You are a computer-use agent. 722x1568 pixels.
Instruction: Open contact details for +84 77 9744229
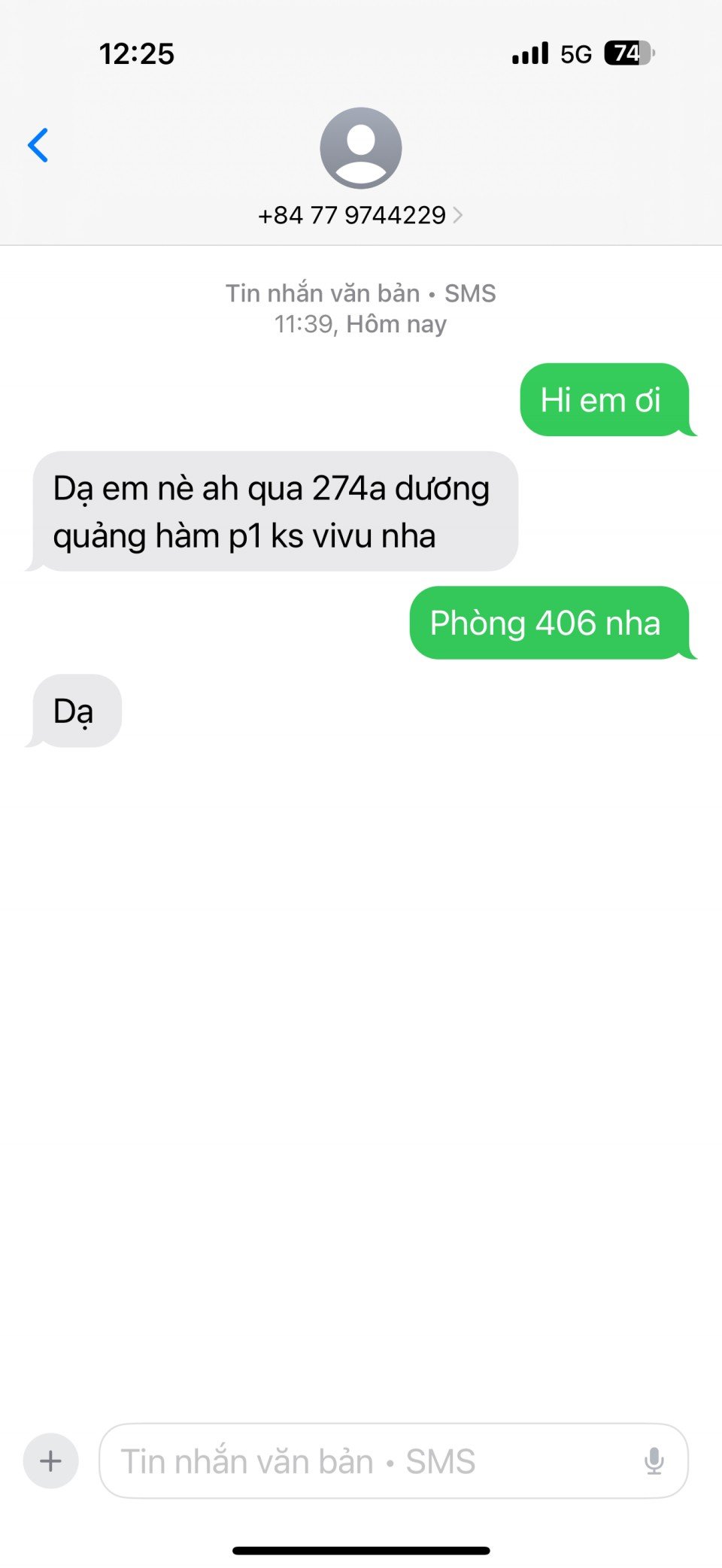coord(360,215)
